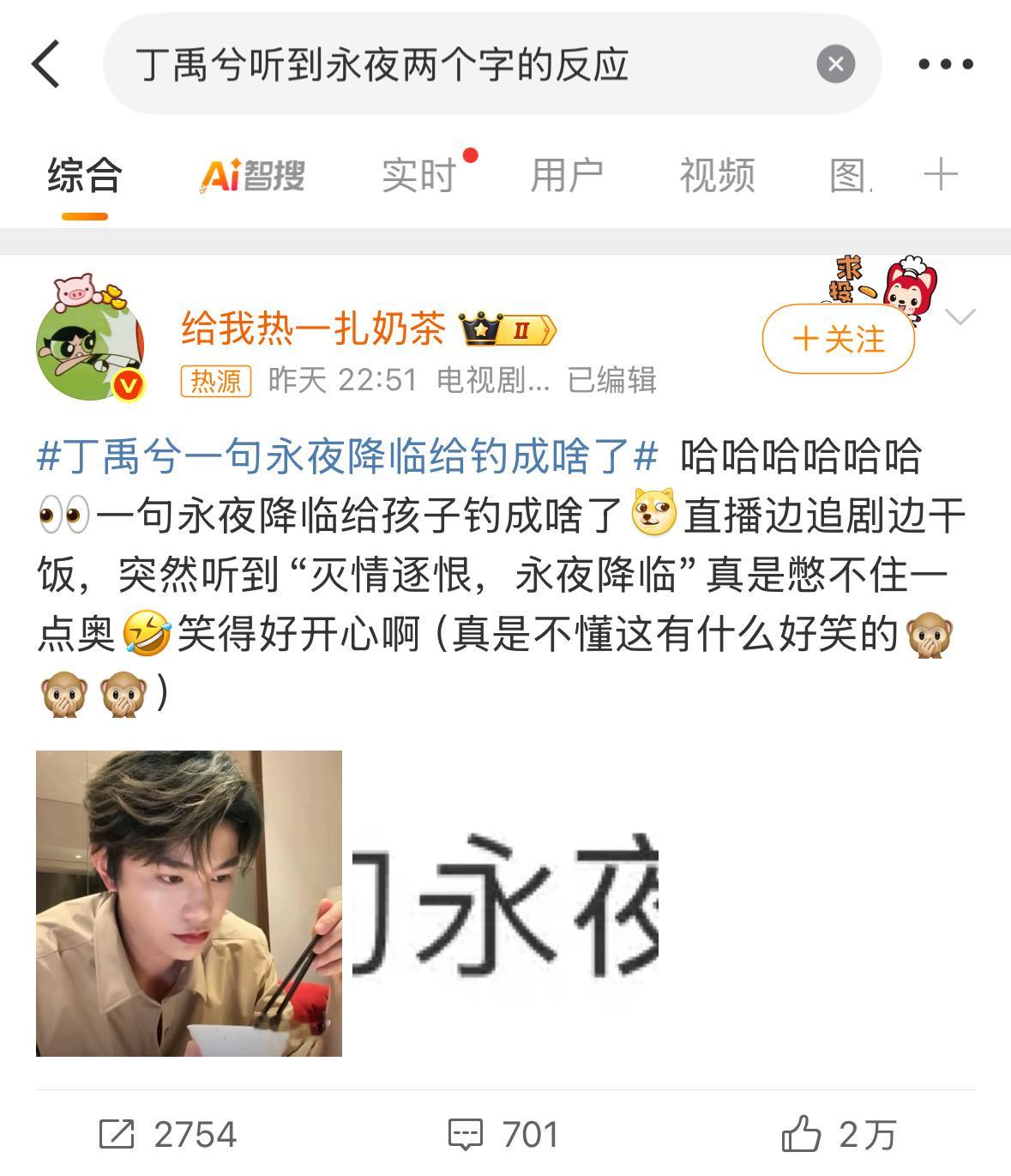Go back with the arrow icon
1011x1176 pixels.
[47, 63]
